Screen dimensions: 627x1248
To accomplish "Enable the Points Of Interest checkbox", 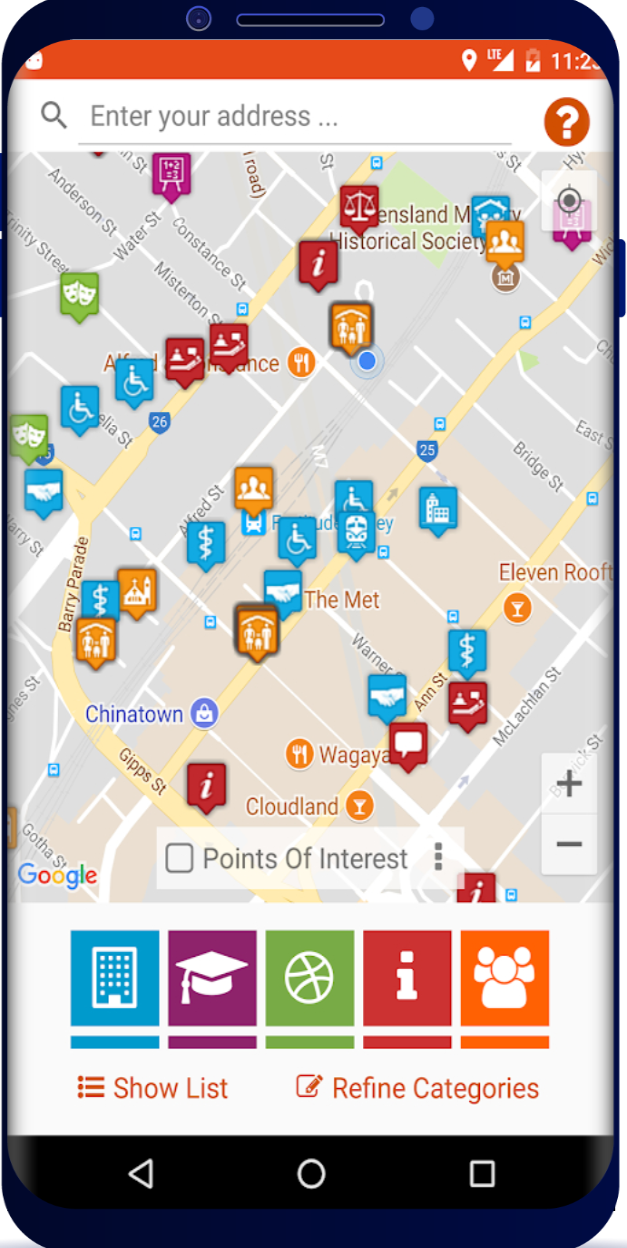I will click(x=179, y=858).
